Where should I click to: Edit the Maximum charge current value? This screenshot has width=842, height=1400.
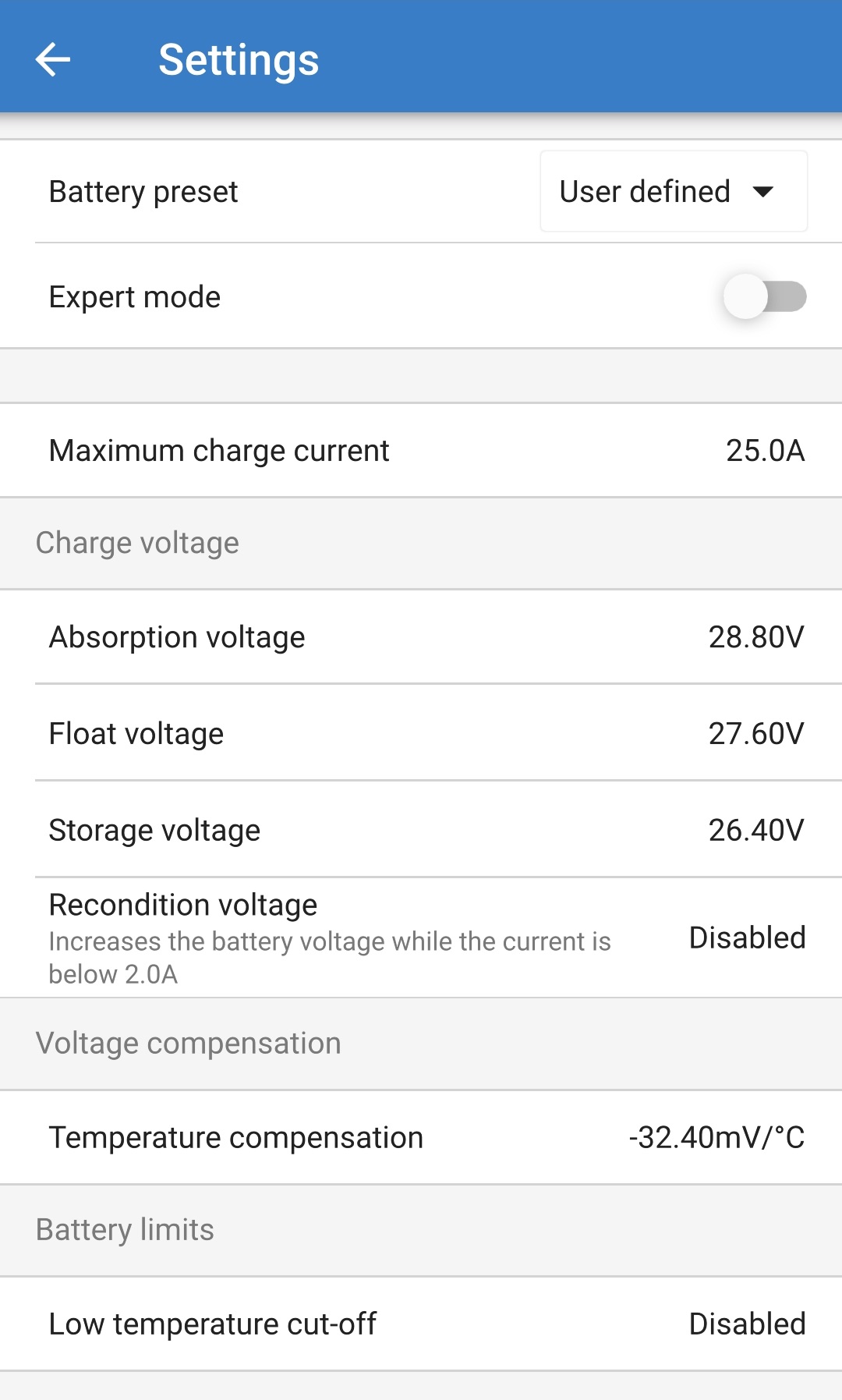tap(421, 450)
